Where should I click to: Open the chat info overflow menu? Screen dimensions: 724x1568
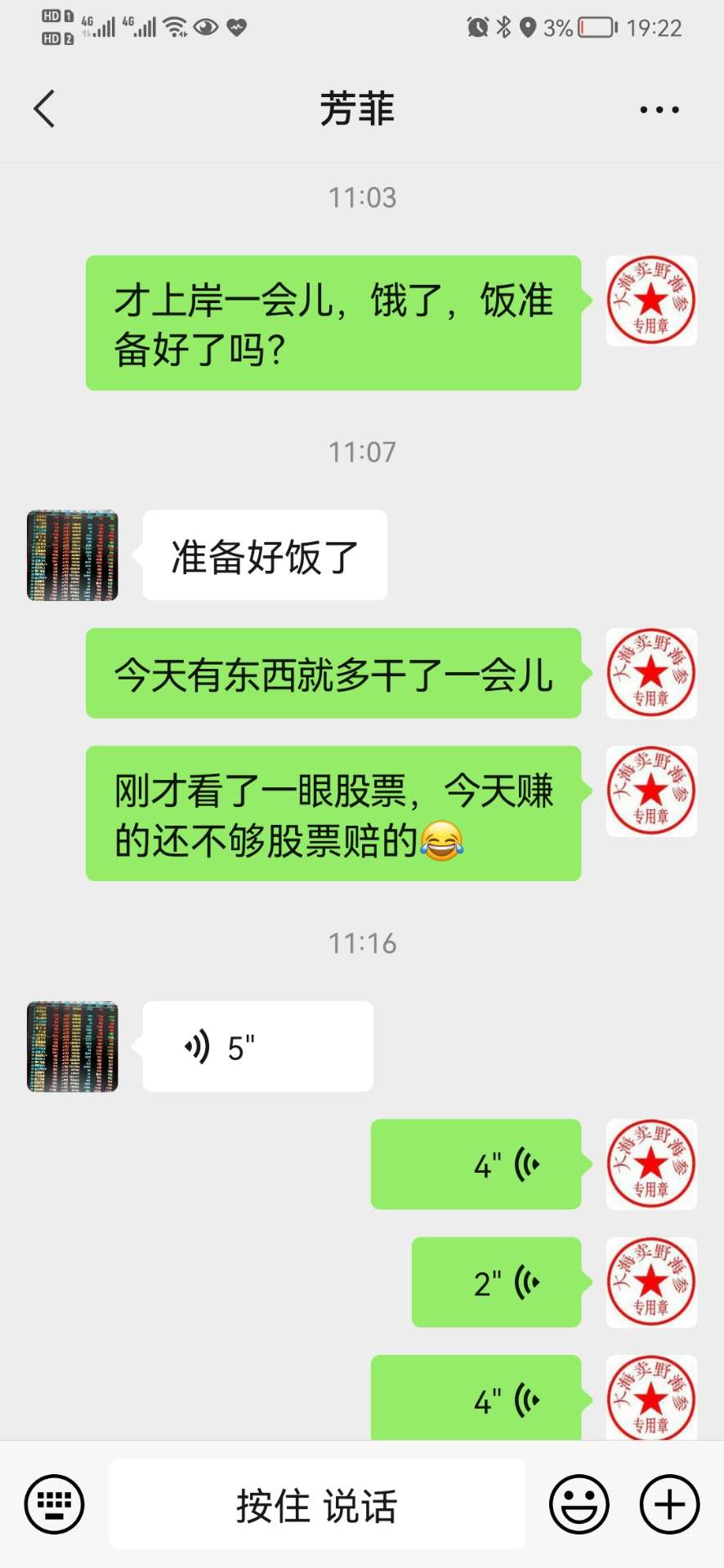[659, 109]
